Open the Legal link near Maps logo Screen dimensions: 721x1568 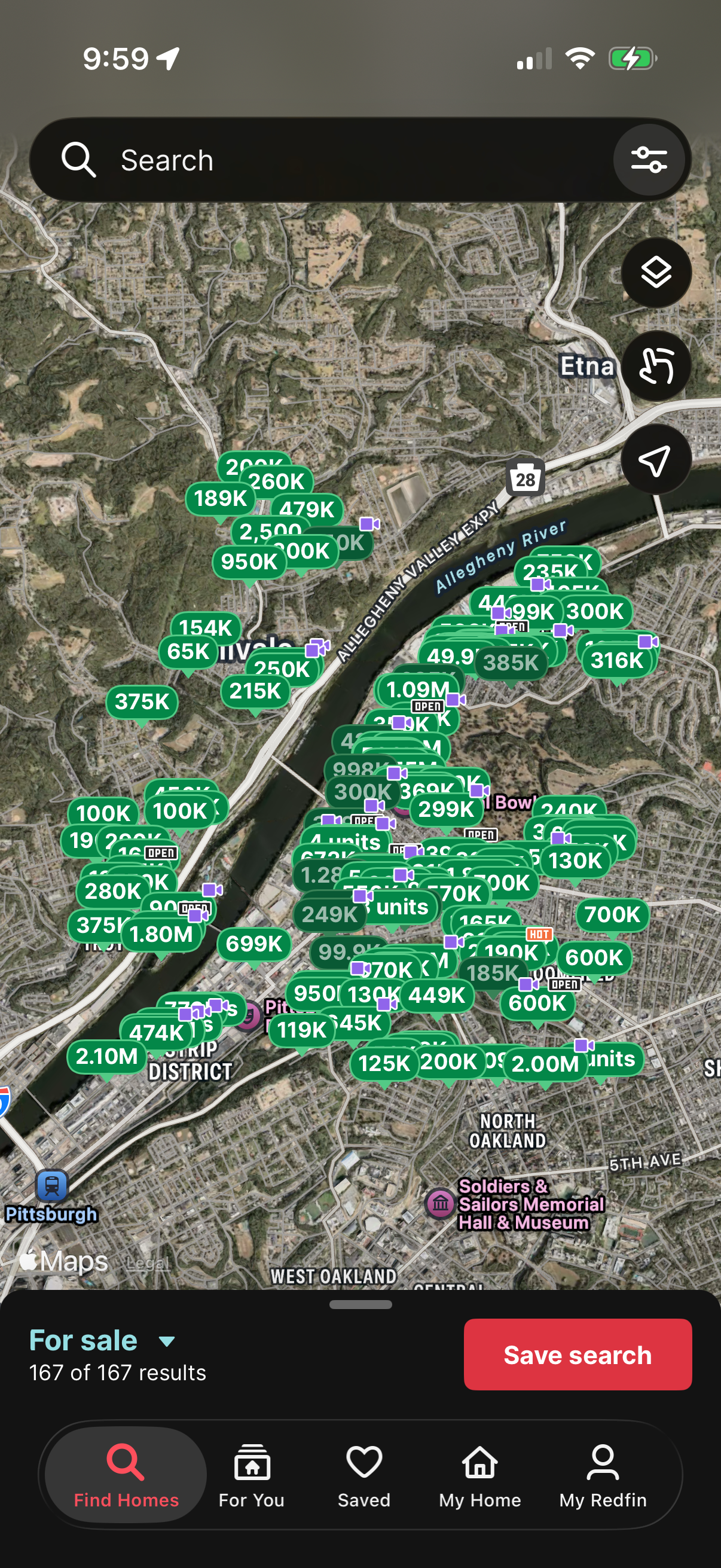[149, 1262]
